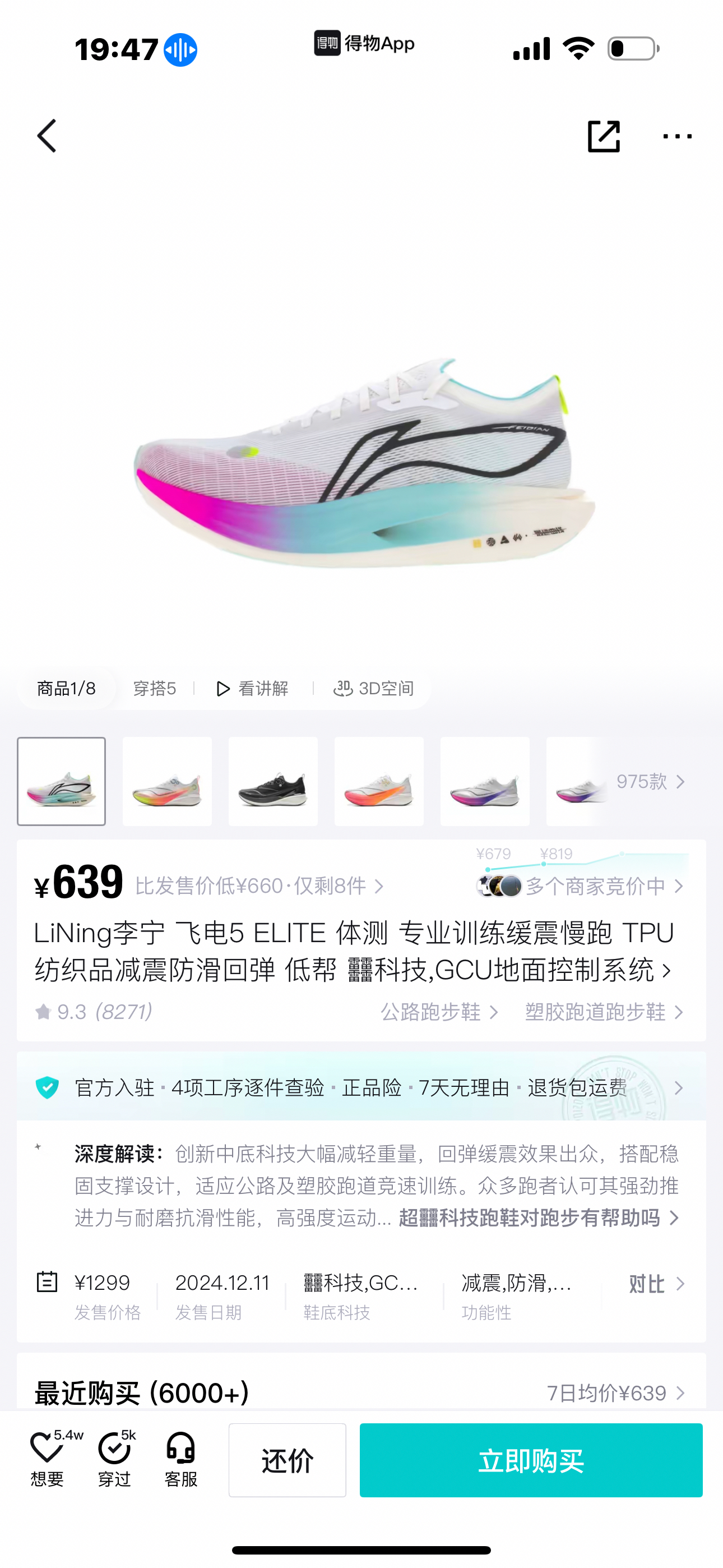Tap 立即购买 to buy now
This screenshot has width=723, height=1568.
pyautogui.click(x=531, y=1460)
